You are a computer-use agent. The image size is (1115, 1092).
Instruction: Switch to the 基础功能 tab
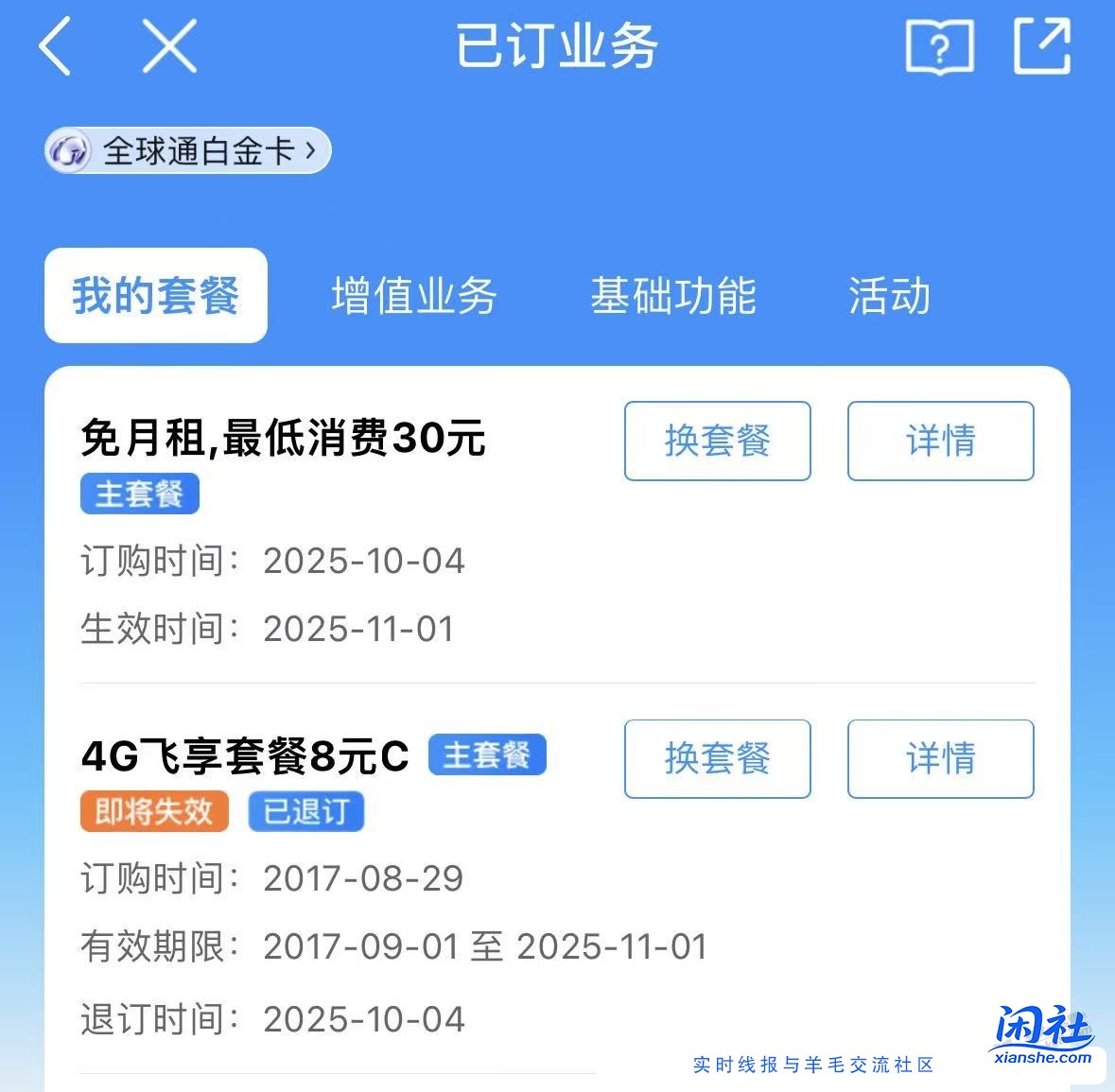(673, 296)
